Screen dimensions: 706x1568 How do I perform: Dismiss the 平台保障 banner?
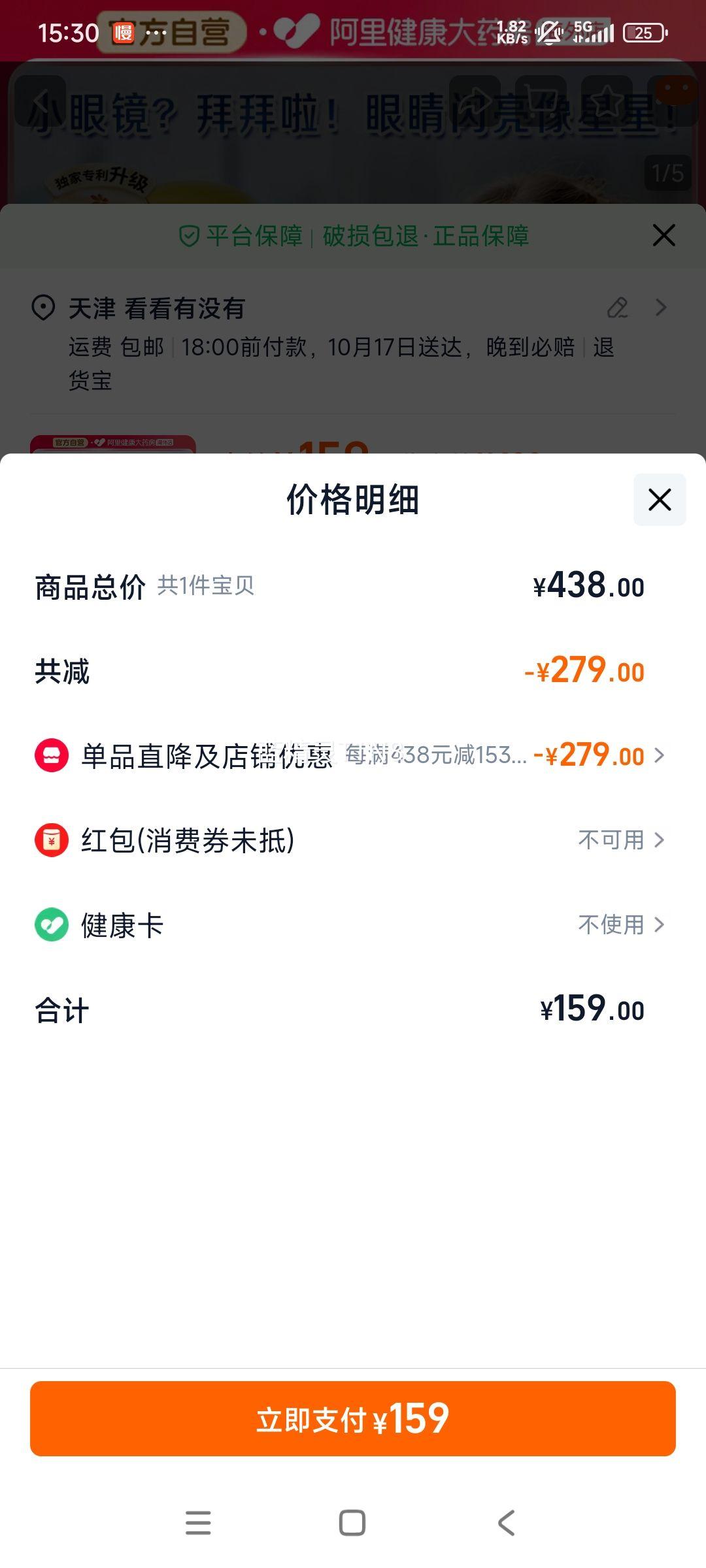664,235
